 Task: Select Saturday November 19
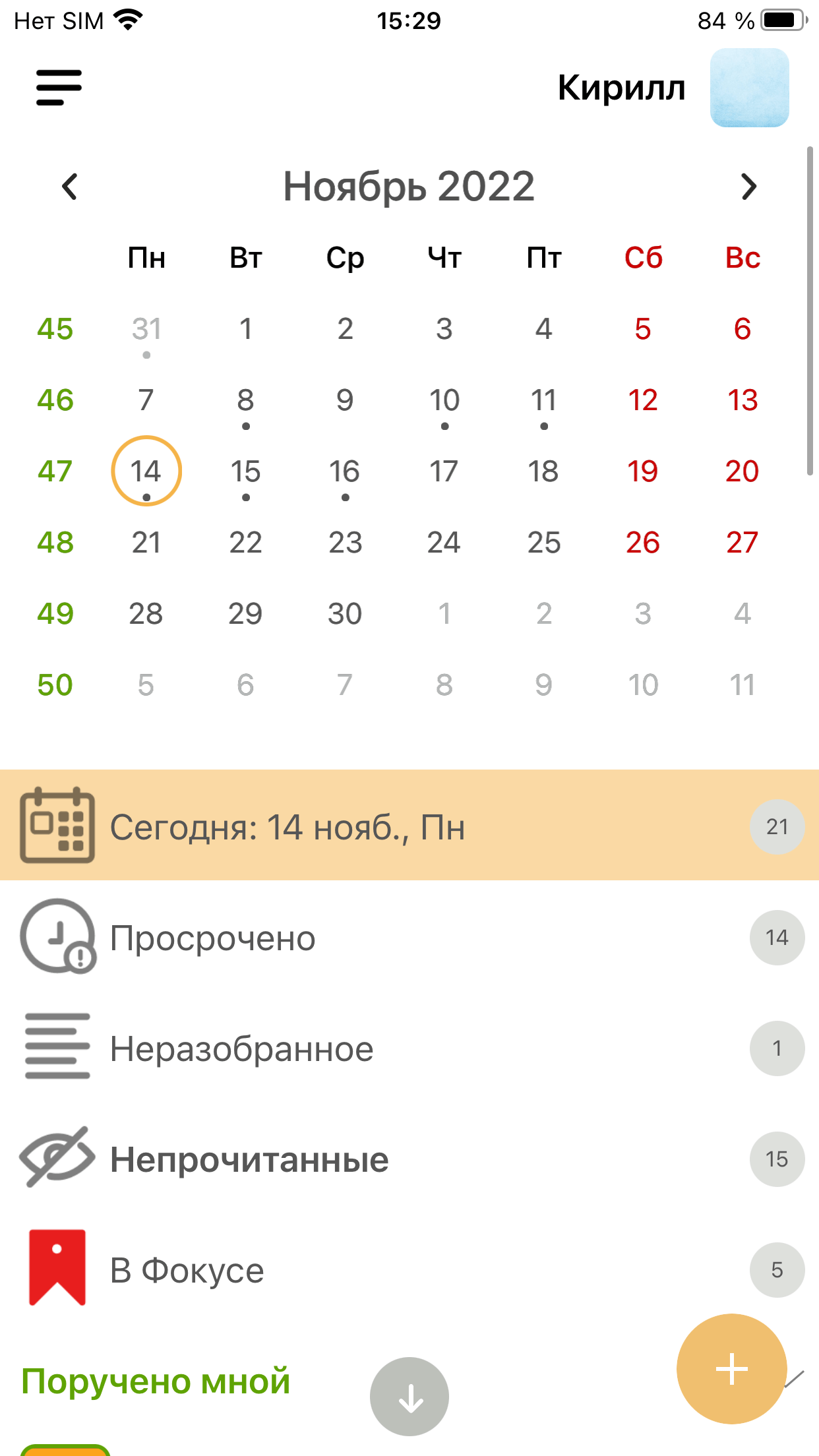(642, 472)
